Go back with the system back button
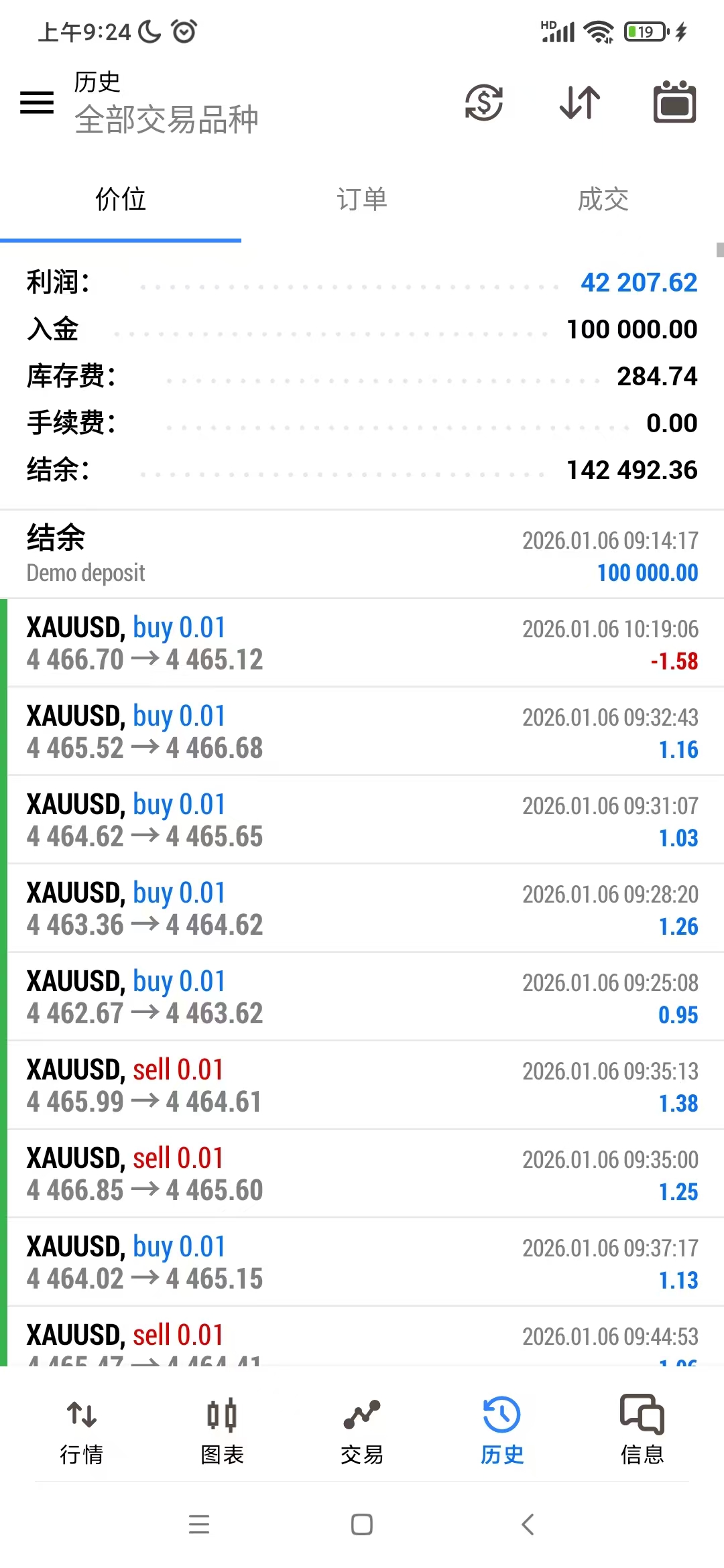The width and height of the screenshot is (724, 1568). 528,1524
